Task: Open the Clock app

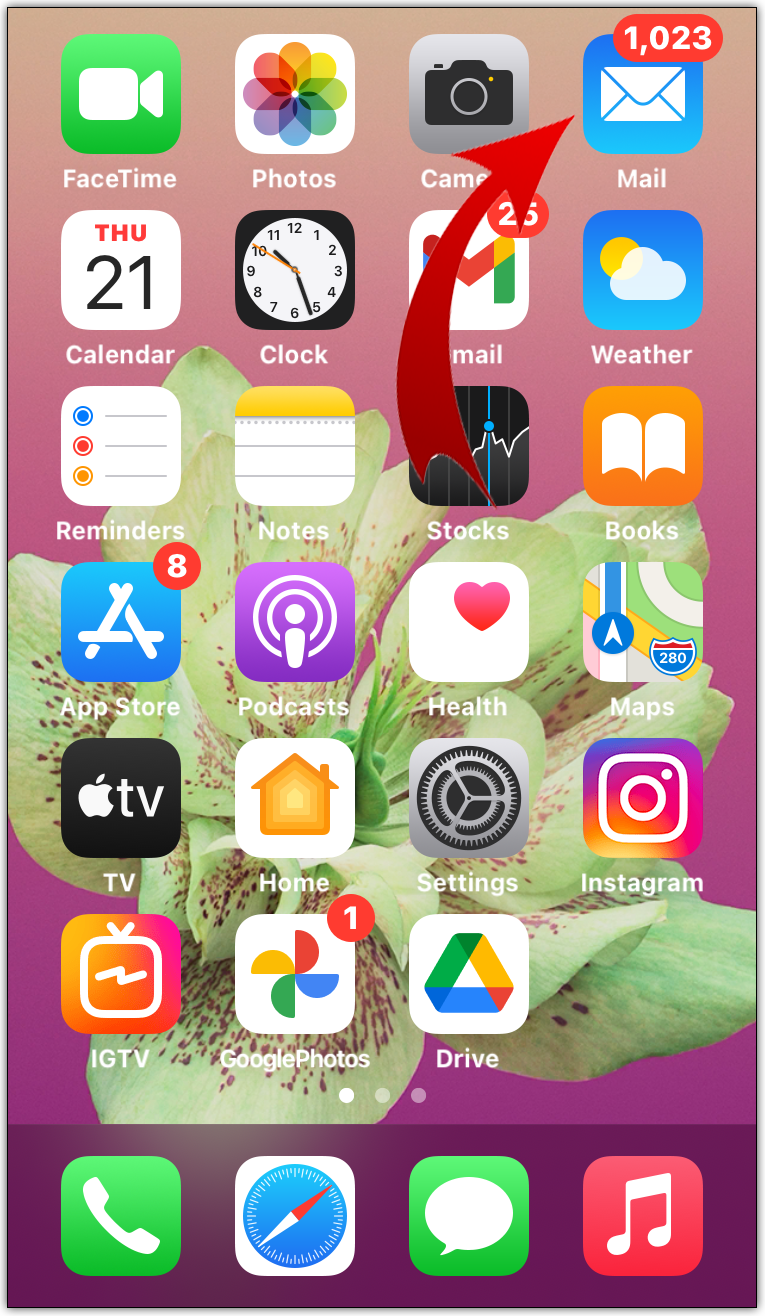Action: [x=294, y=270]
